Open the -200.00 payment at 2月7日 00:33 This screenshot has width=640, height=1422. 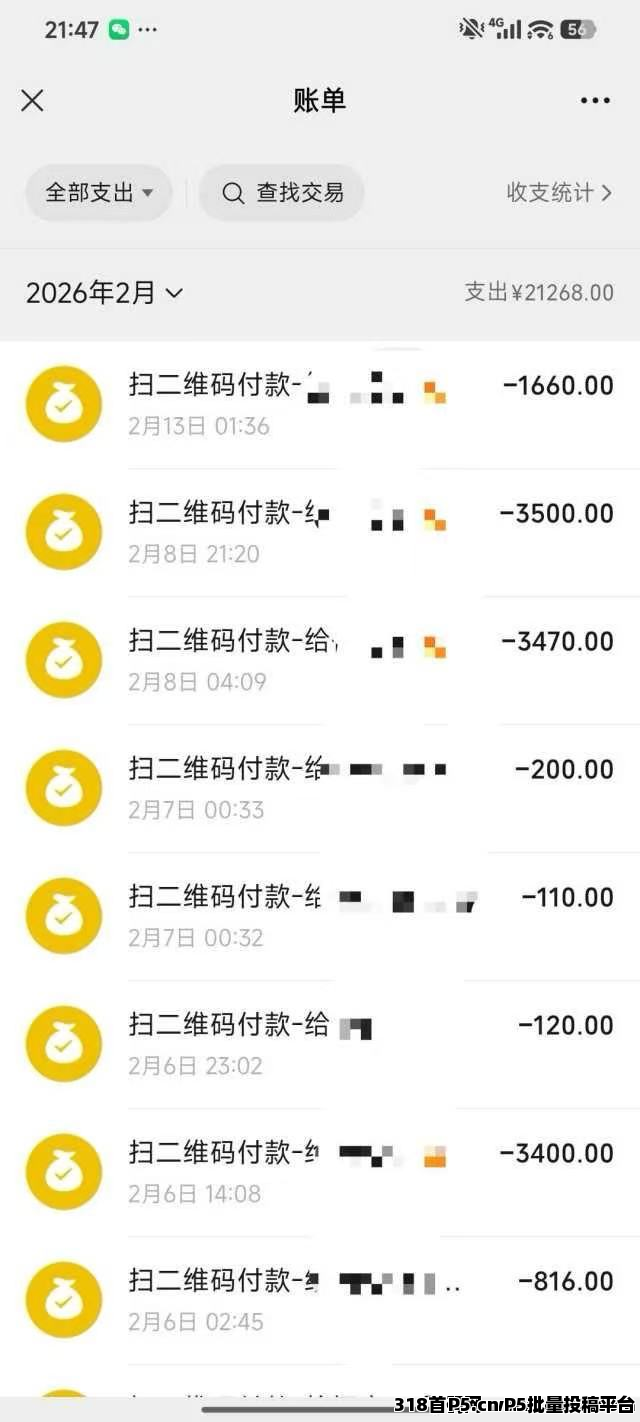[320, 789]
